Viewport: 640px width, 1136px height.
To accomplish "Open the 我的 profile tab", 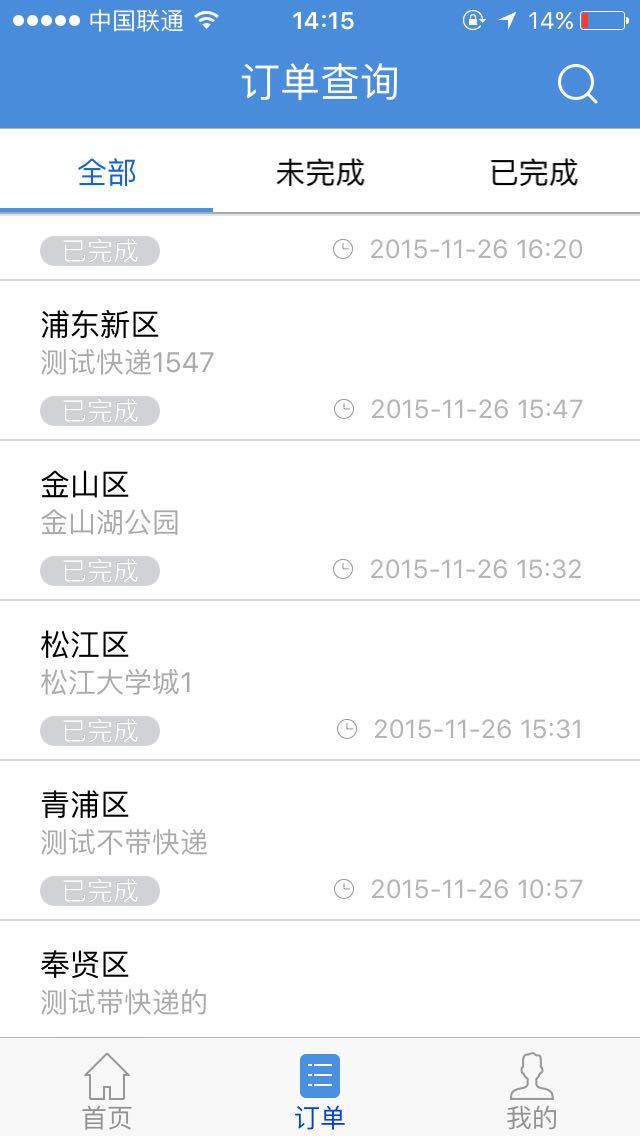I will point(531,1090).
